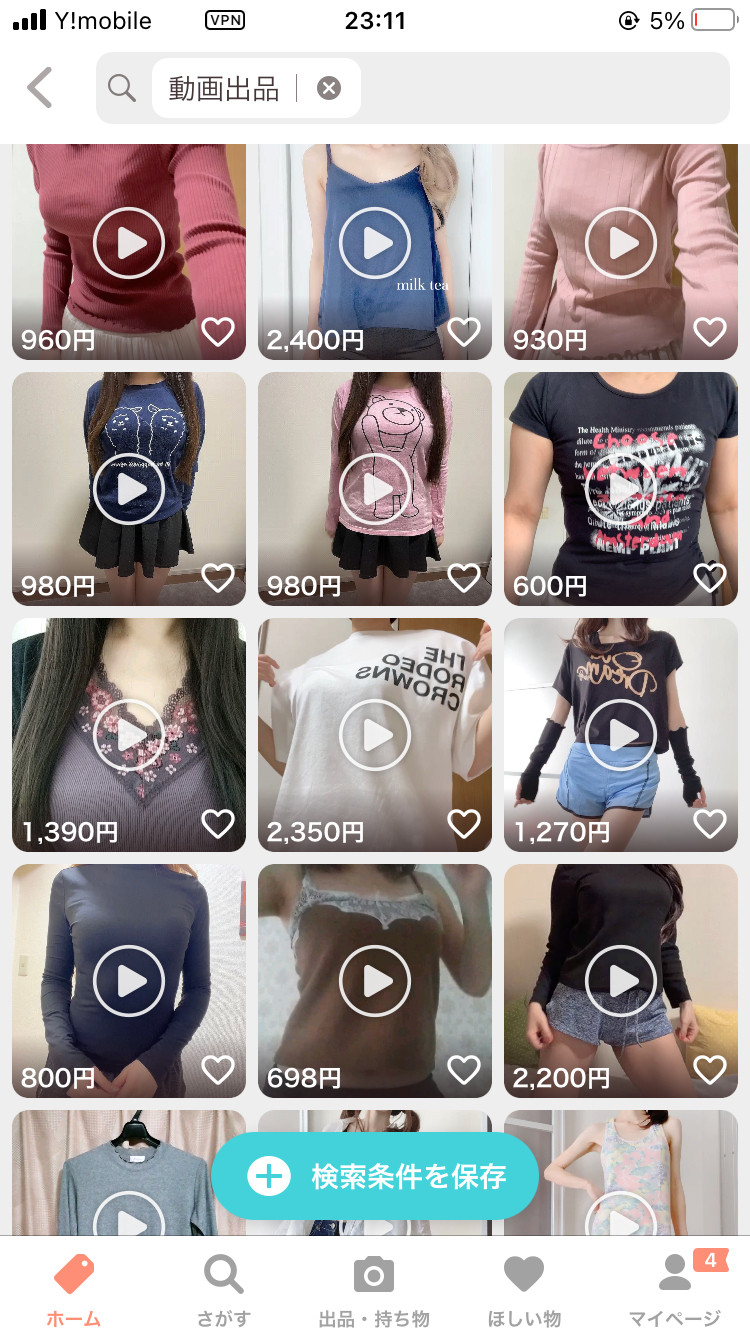Switch to the さがす tab

[x=223, y=1290]
